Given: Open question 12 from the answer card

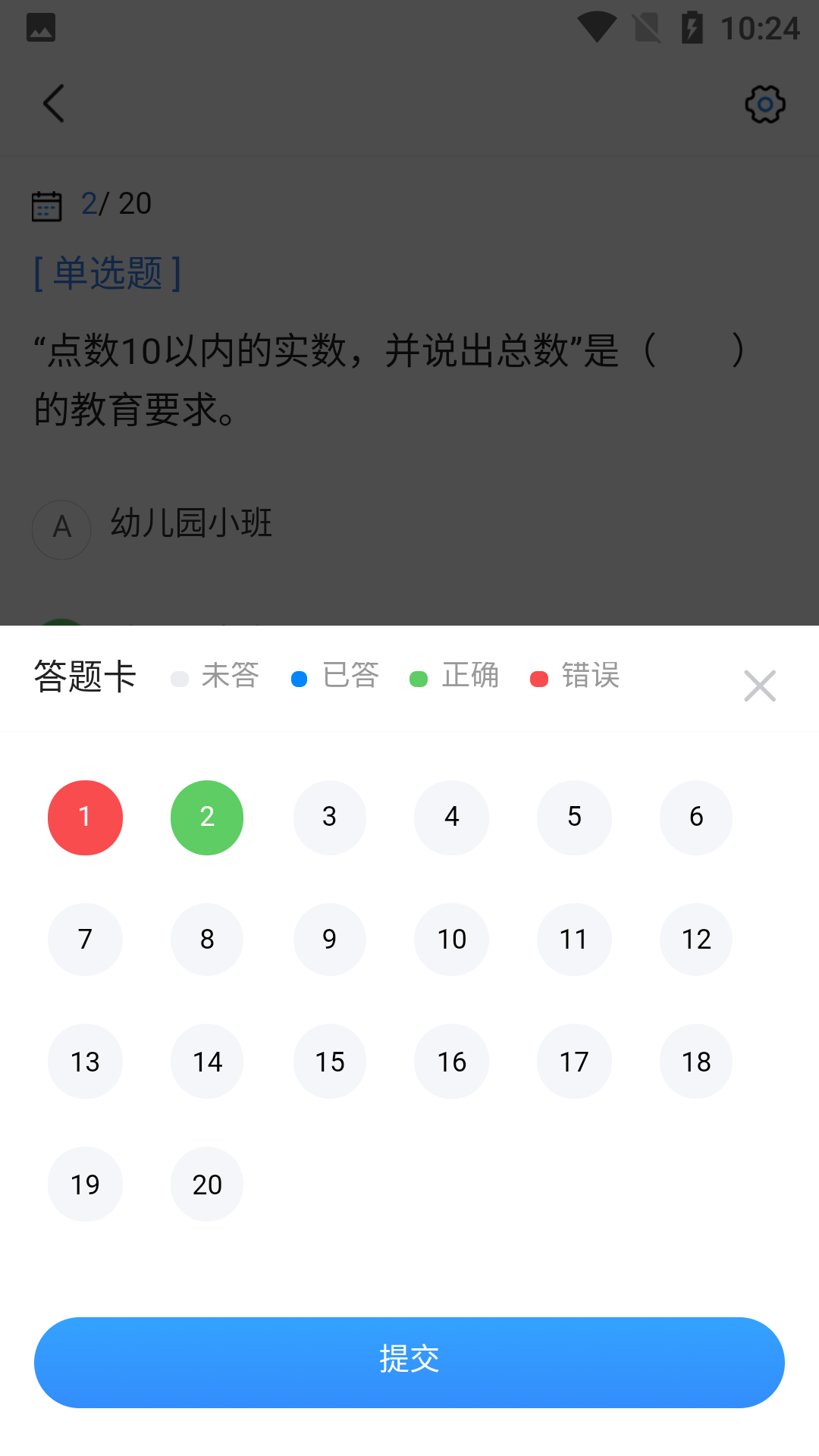Looking at the screenshot, I should click(695, 939).
